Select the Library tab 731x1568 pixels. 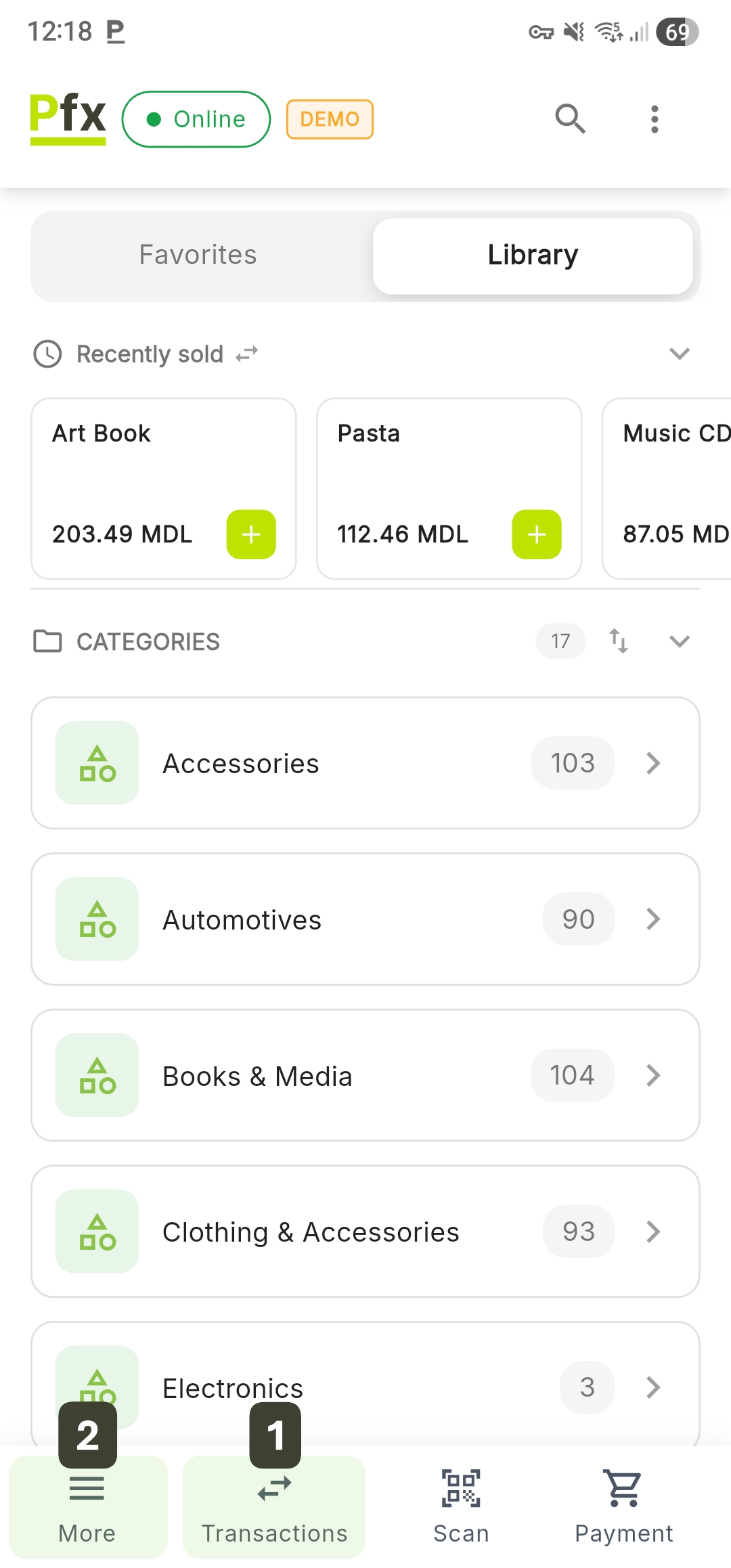tap(533, 255)
